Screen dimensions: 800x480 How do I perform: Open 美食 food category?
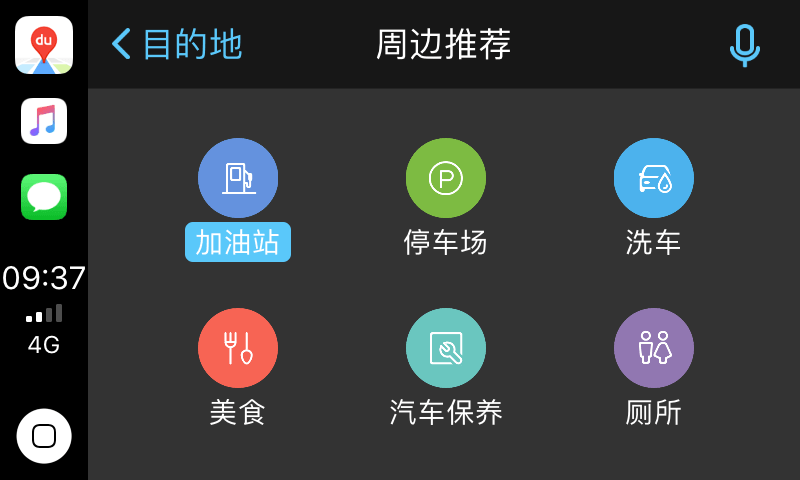[x=238, y=348]
